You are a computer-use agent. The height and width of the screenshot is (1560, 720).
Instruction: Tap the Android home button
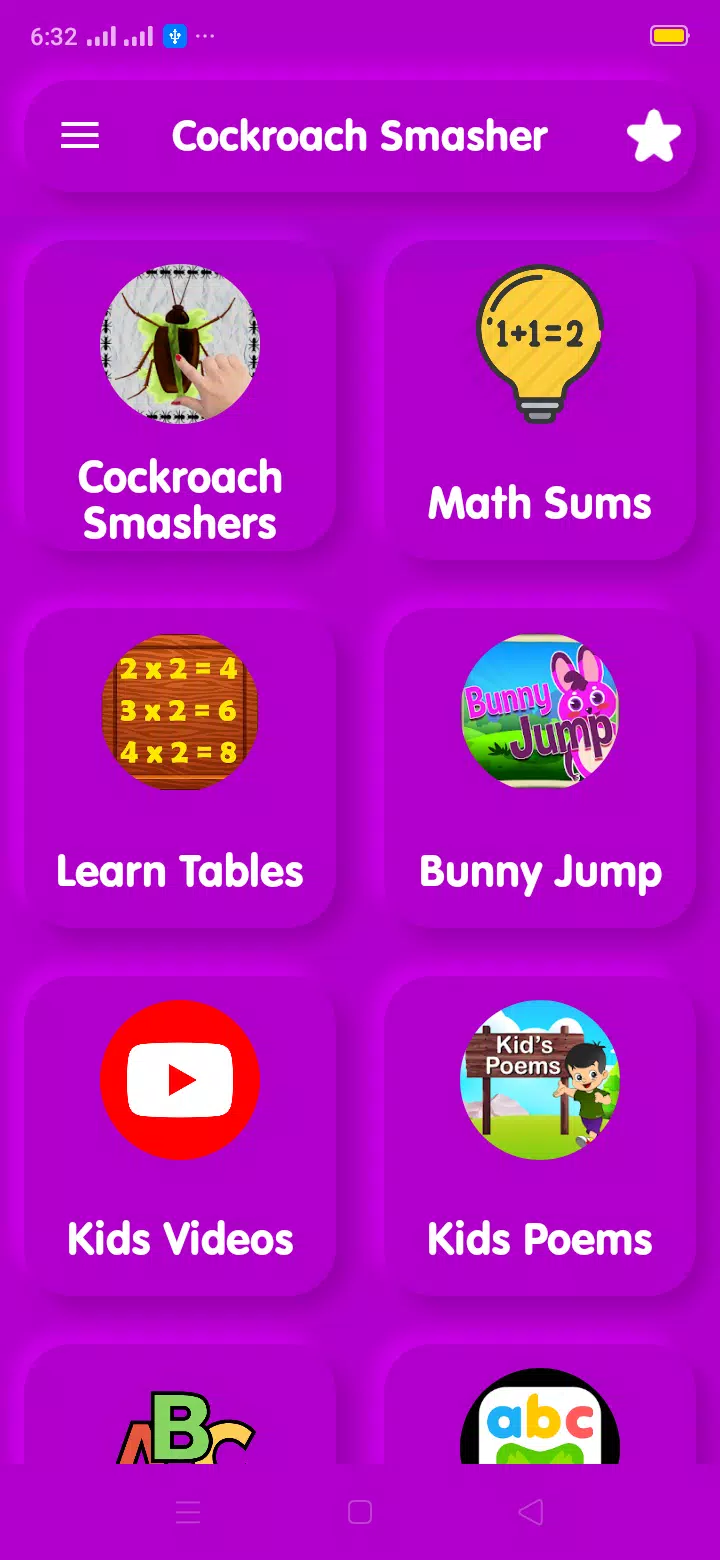tap(360, 1513)
